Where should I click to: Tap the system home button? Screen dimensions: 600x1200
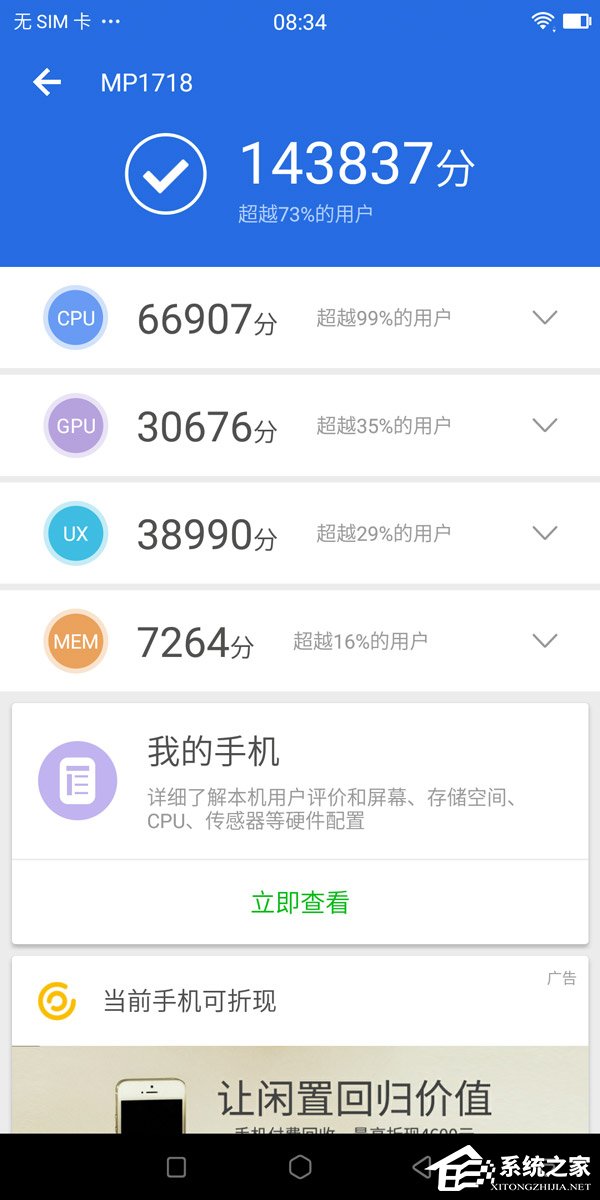[x=300, y=1166]
